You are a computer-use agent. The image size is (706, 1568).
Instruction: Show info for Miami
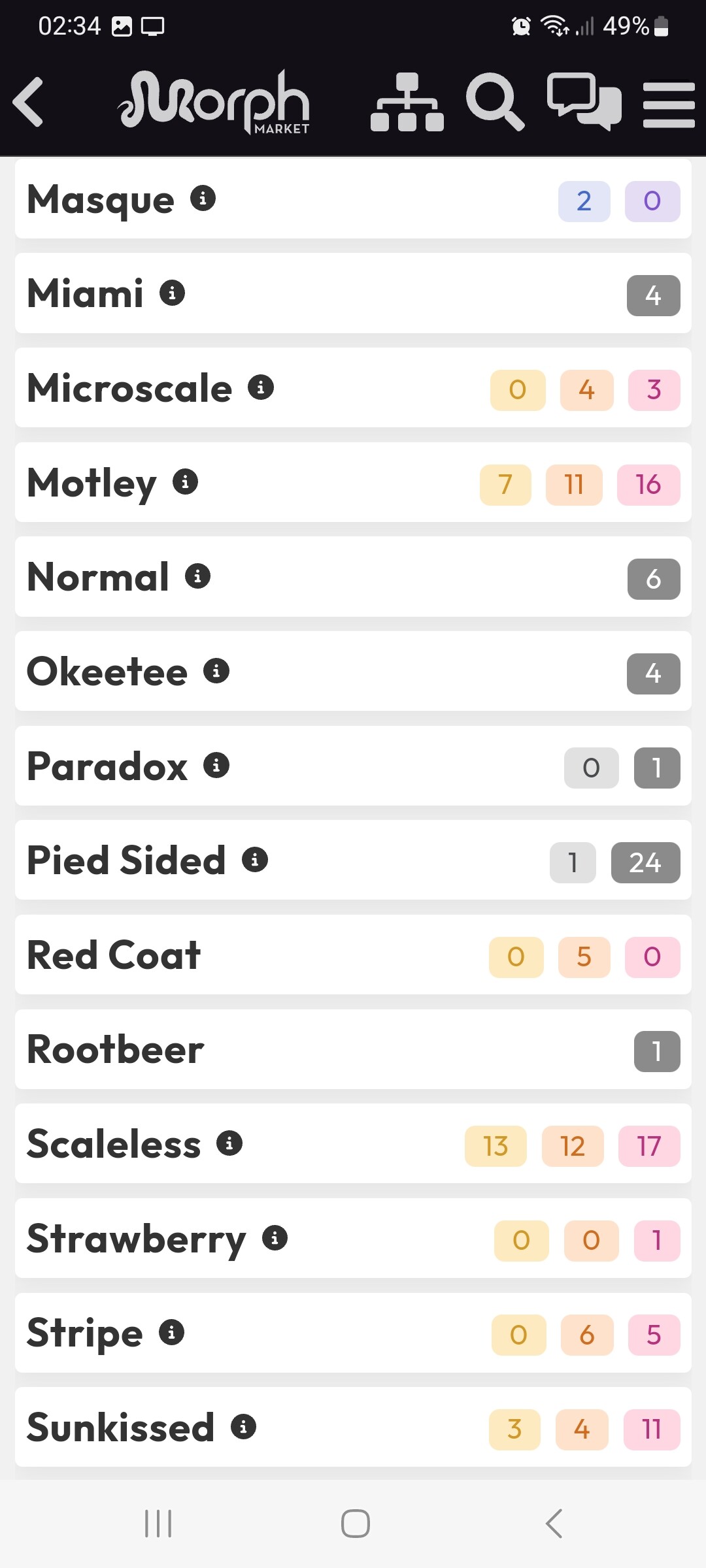tap(173, 293)
